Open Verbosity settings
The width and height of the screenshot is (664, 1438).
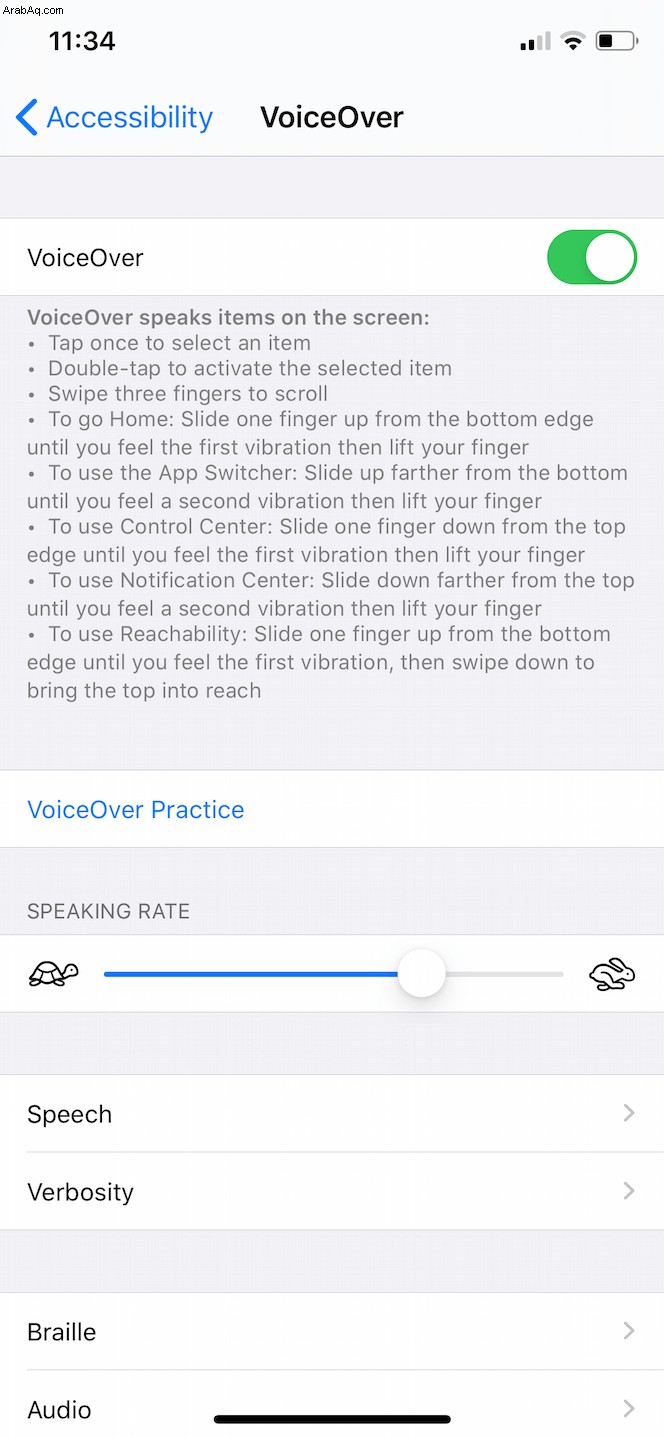click(331, 1192)
